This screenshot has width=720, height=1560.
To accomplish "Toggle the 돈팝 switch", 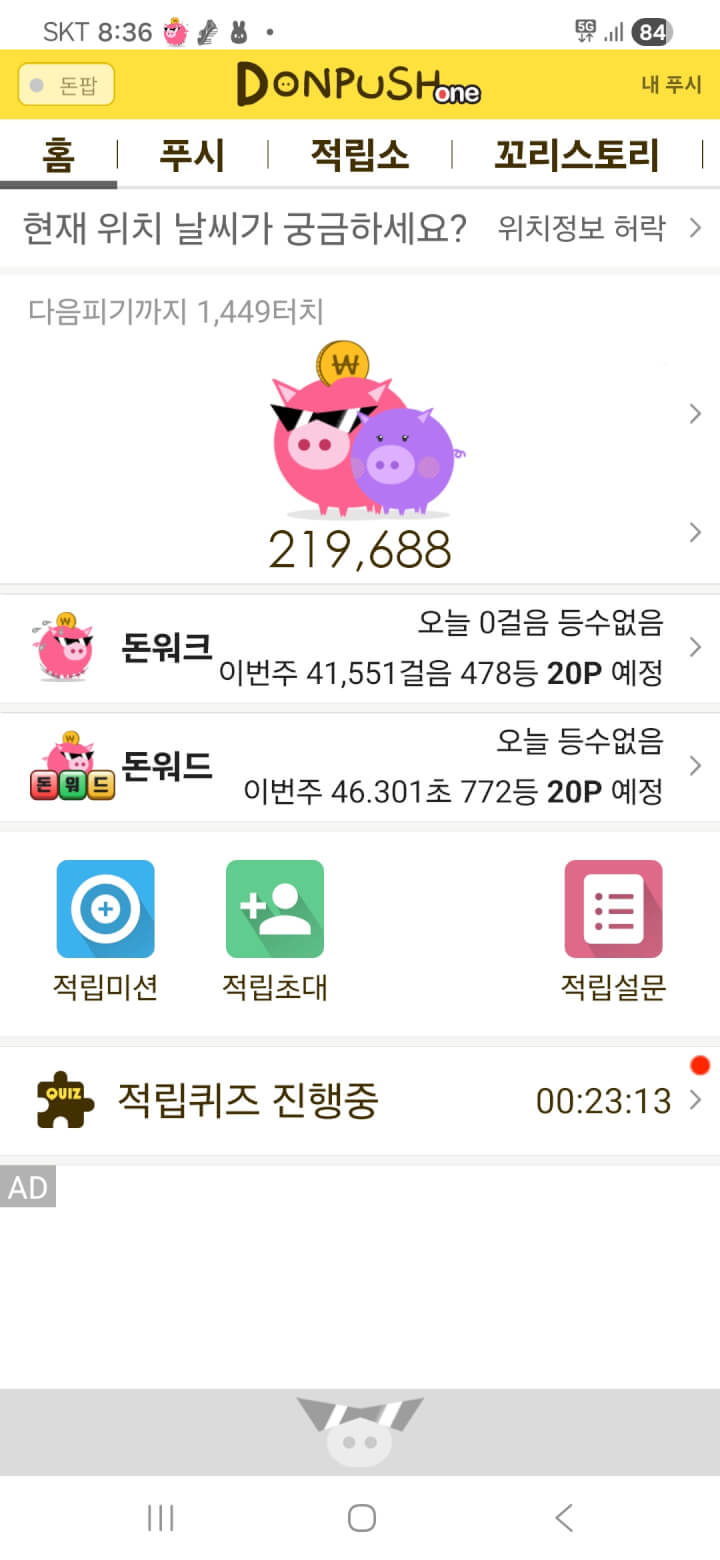I will coord(66,85).
